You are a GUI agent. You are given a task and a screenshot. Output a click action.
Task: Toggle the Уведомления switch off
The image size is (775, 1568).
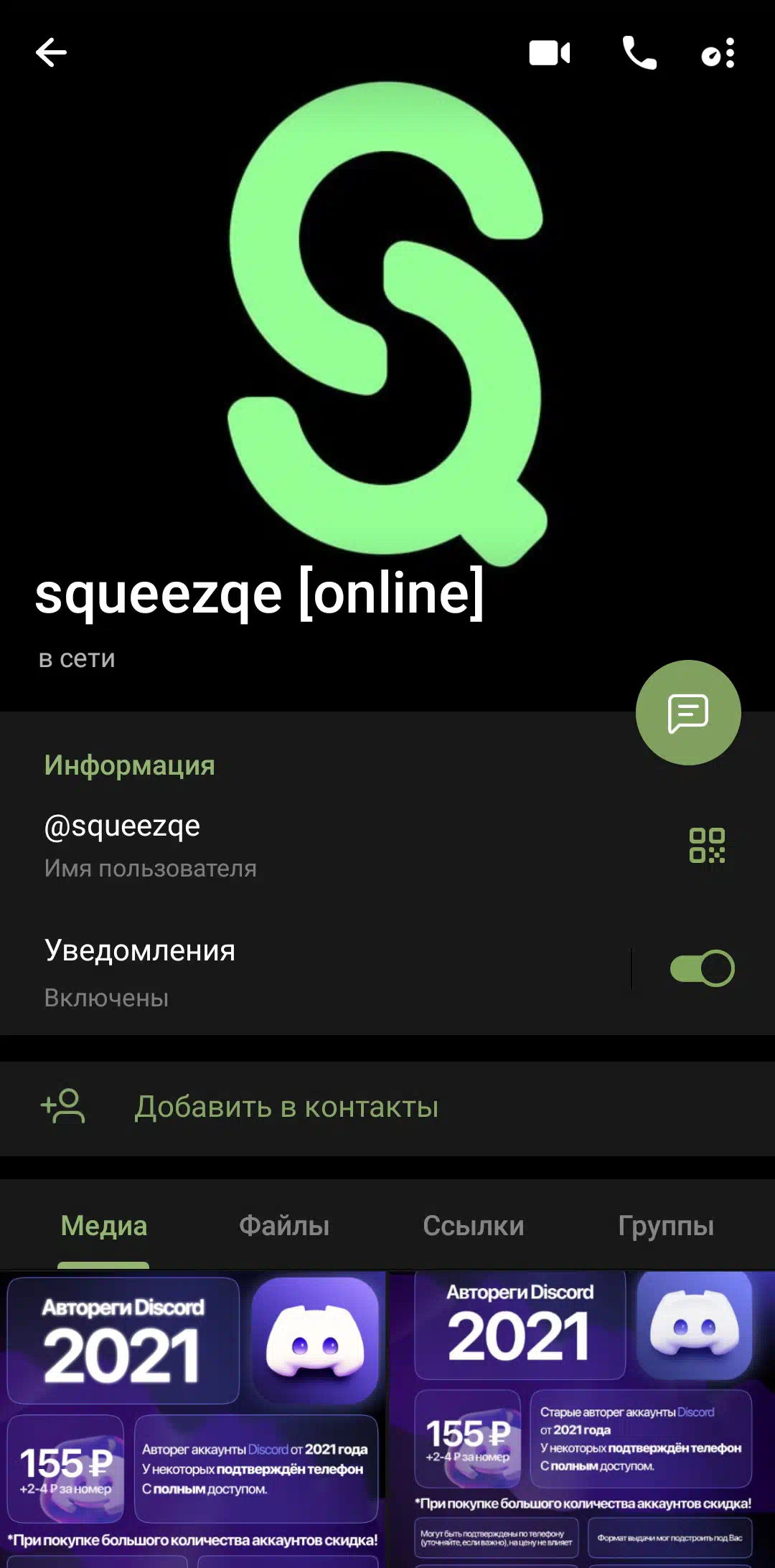click(702, 968)
